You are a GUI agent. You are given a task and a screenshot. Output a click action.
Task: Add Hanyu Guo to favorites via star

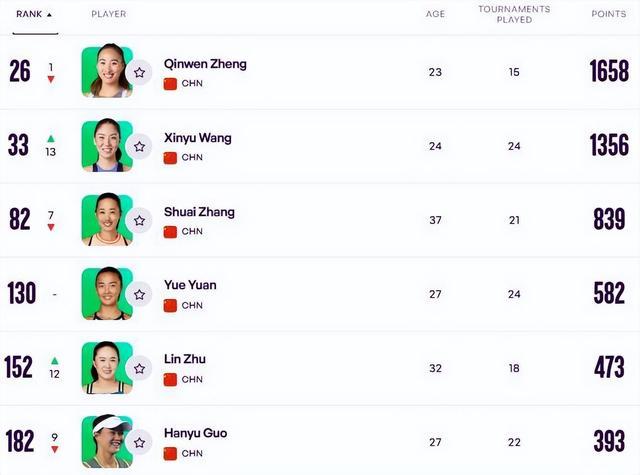(140, 442)
